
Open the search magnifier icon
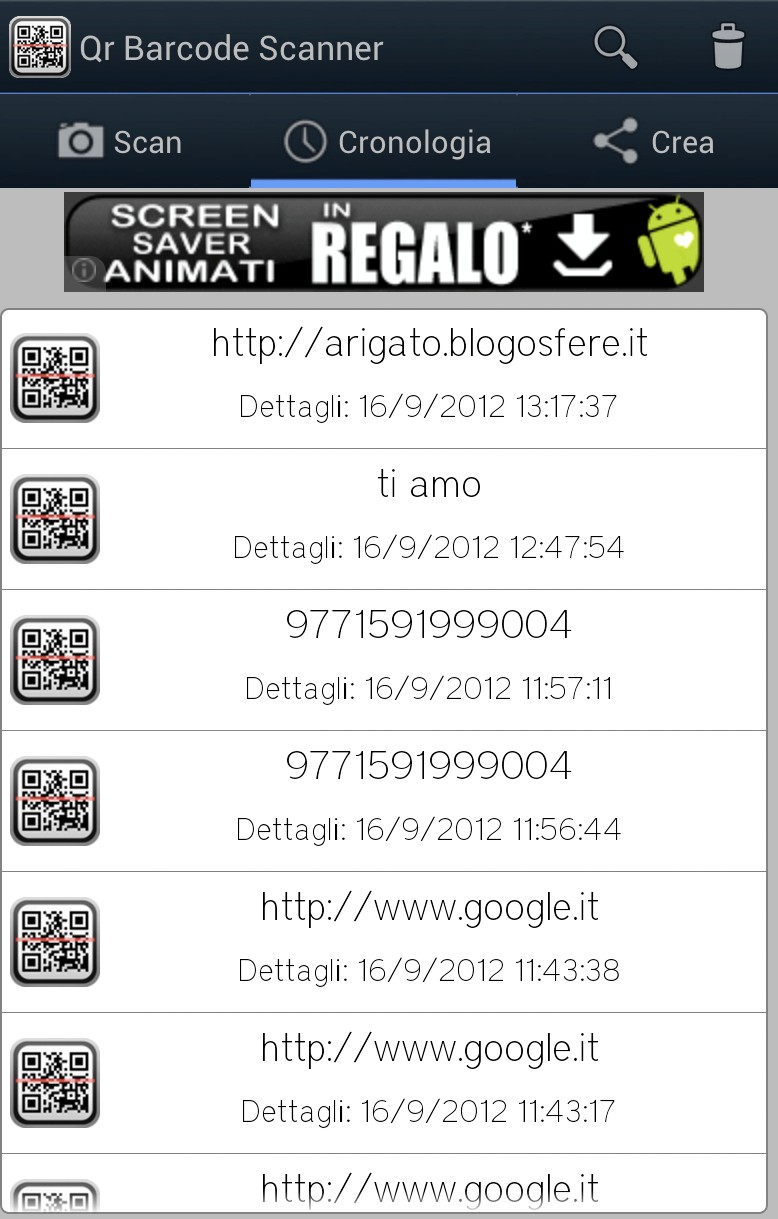[x=615, y=47]
